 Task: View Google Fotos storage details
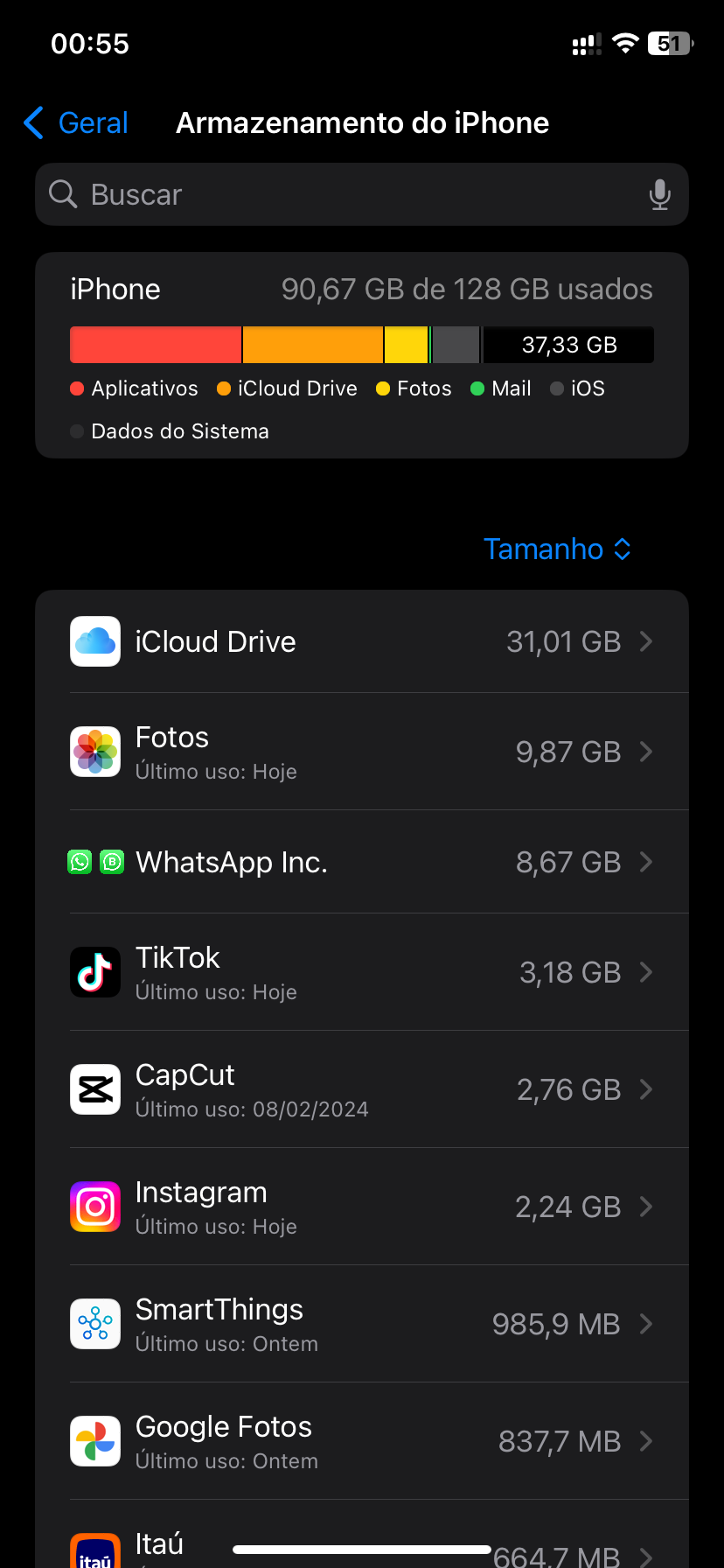coord(362,1441)
